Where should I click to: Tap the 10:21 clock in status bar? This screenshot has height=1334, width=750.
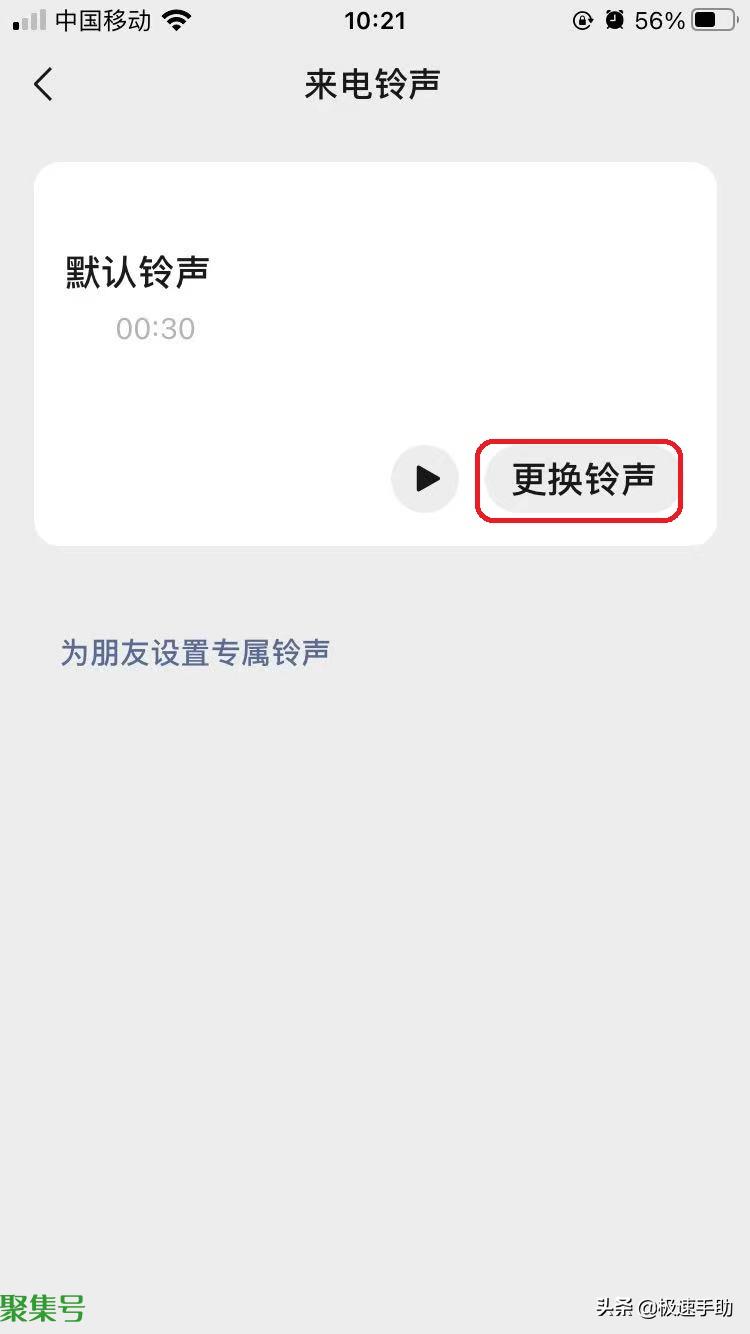coord(374,20)
